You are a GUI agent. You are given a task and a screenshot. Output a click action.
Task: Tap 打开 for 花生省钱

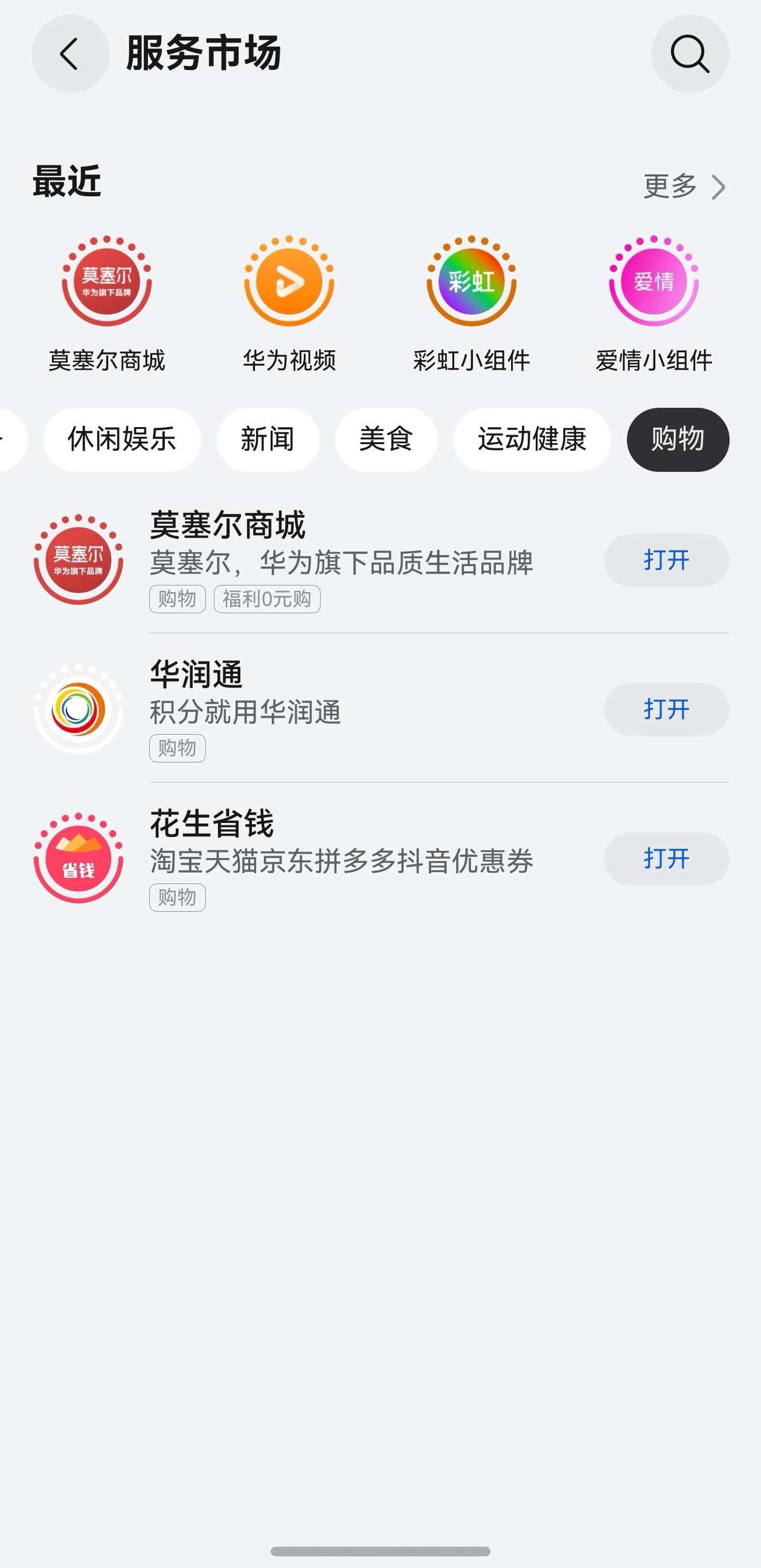(667, 859)
